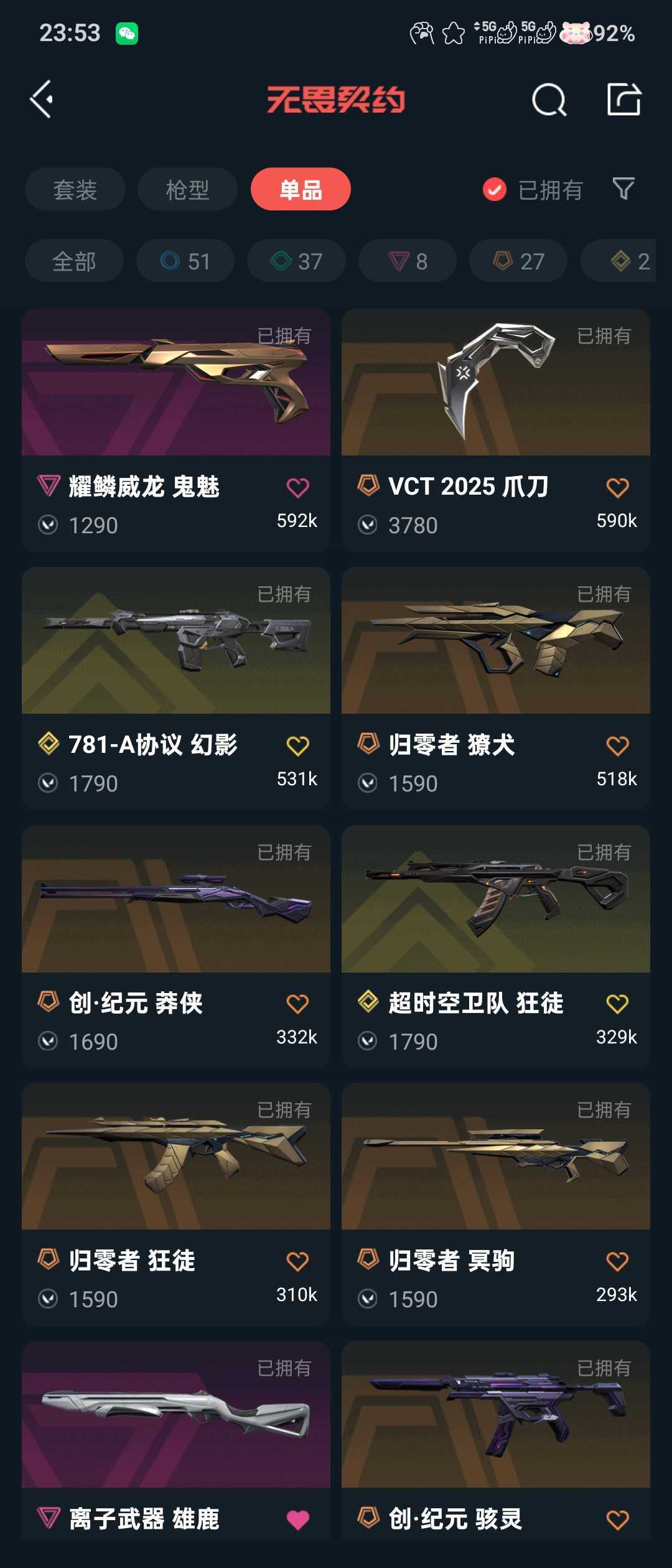672x1568 pixels.
Task: Select the 全部 filter chip
Action: pyautogui.click(x=74, y=261)
